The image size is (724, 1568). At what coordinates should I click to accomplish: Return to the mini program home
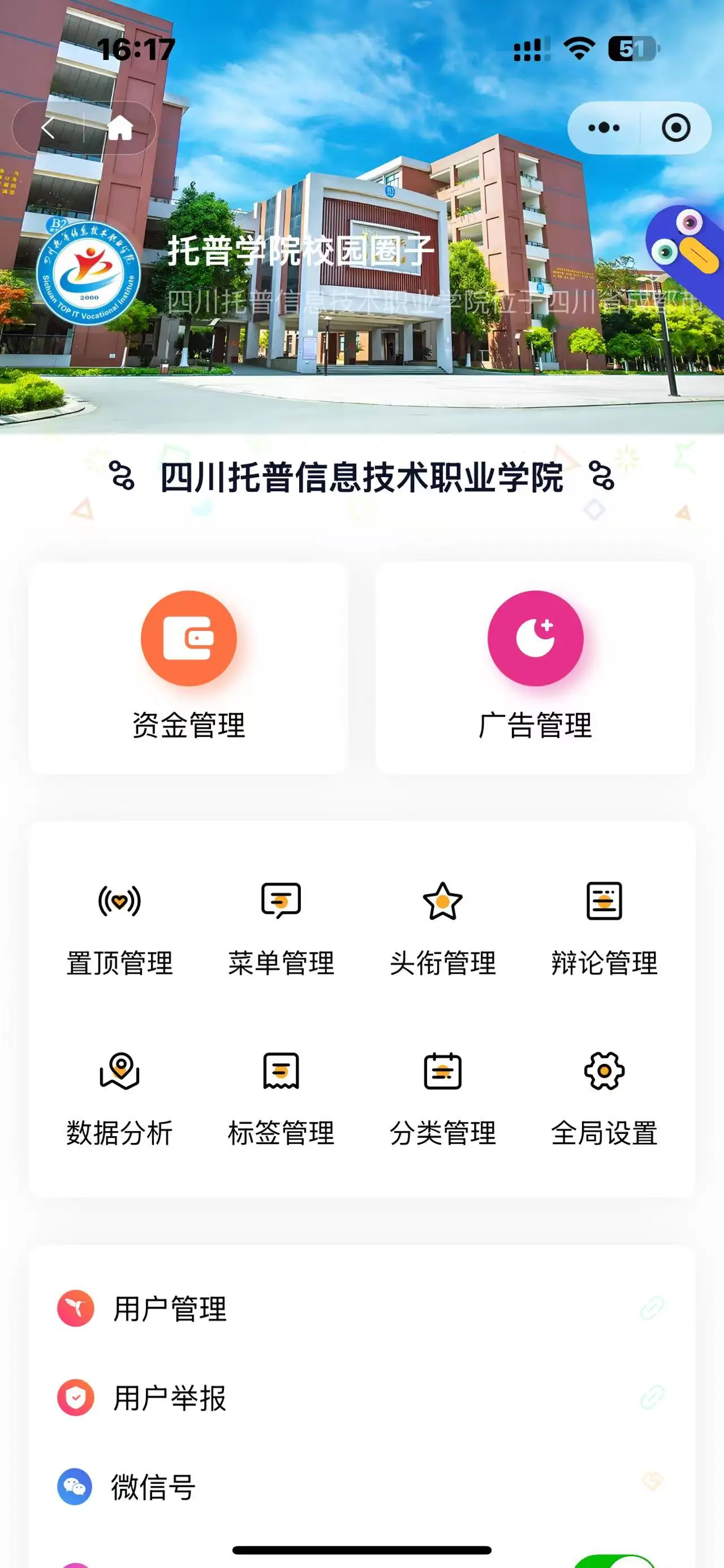(120, 128)
